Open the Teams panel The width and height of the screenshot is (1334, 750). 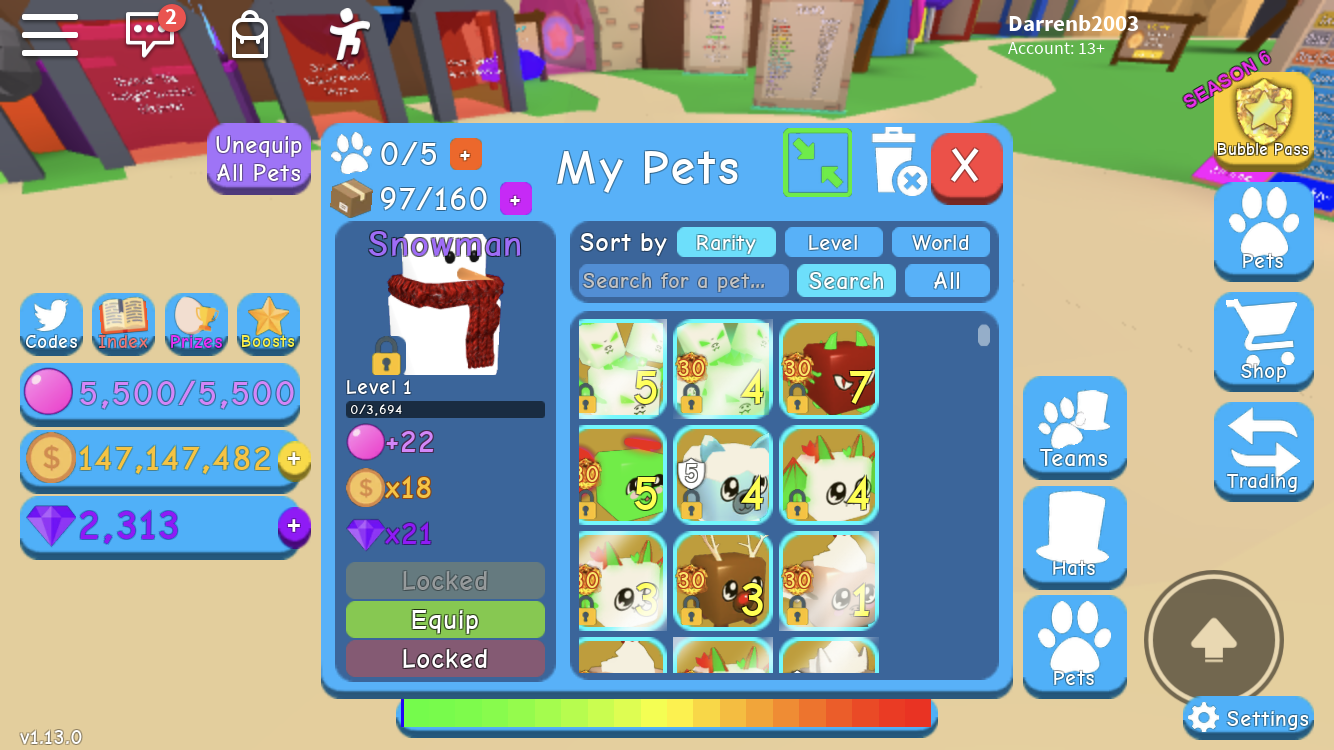click(x=1074, y=427)
